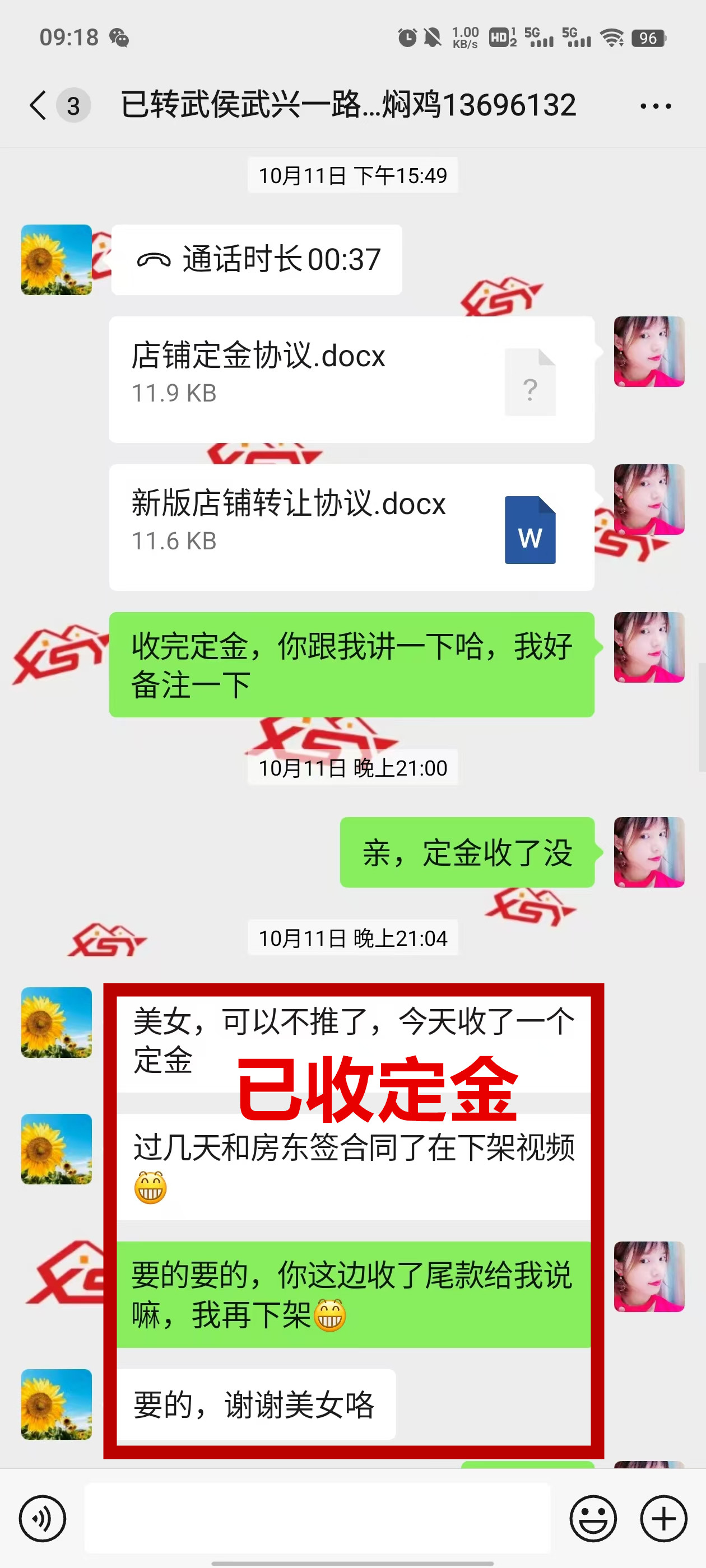Open the 新版店铺转让协议.docx file
Image resolution: width=706 pixels, height=1568 pixels.
pos(351,526)
